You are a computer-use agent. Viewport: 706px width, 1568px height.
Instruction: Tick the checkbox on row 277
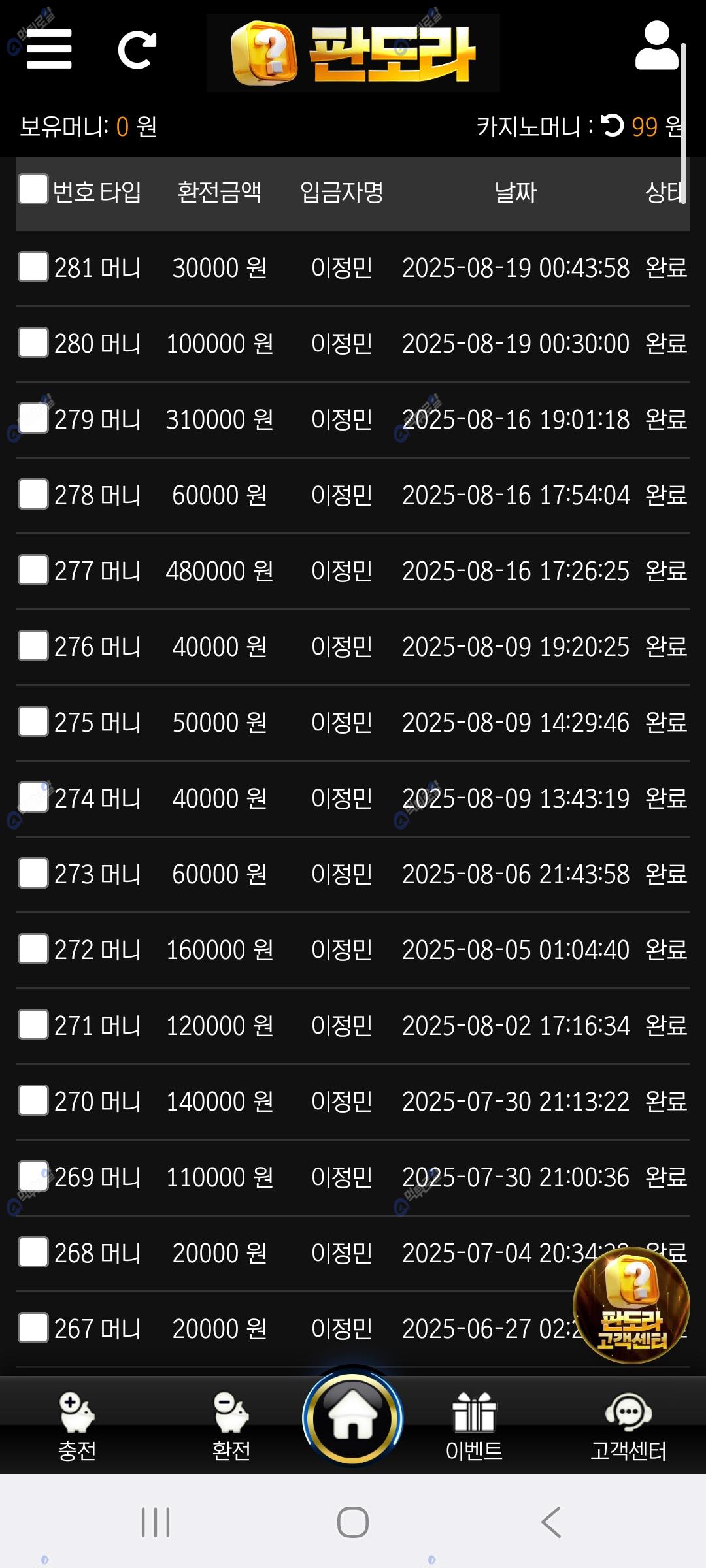point(33,570)
